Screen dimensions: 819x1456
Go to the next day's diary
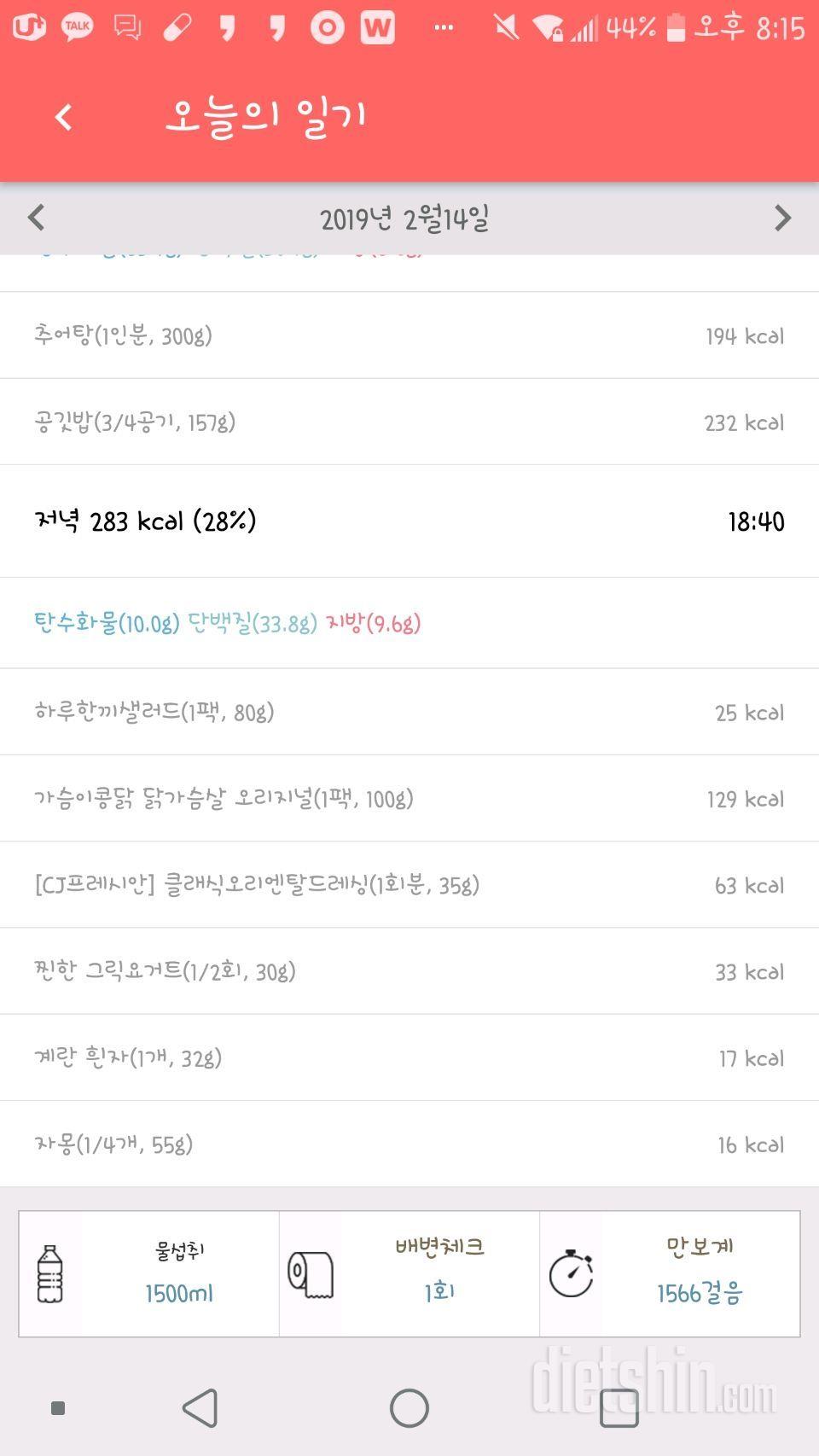pos(782,218)
